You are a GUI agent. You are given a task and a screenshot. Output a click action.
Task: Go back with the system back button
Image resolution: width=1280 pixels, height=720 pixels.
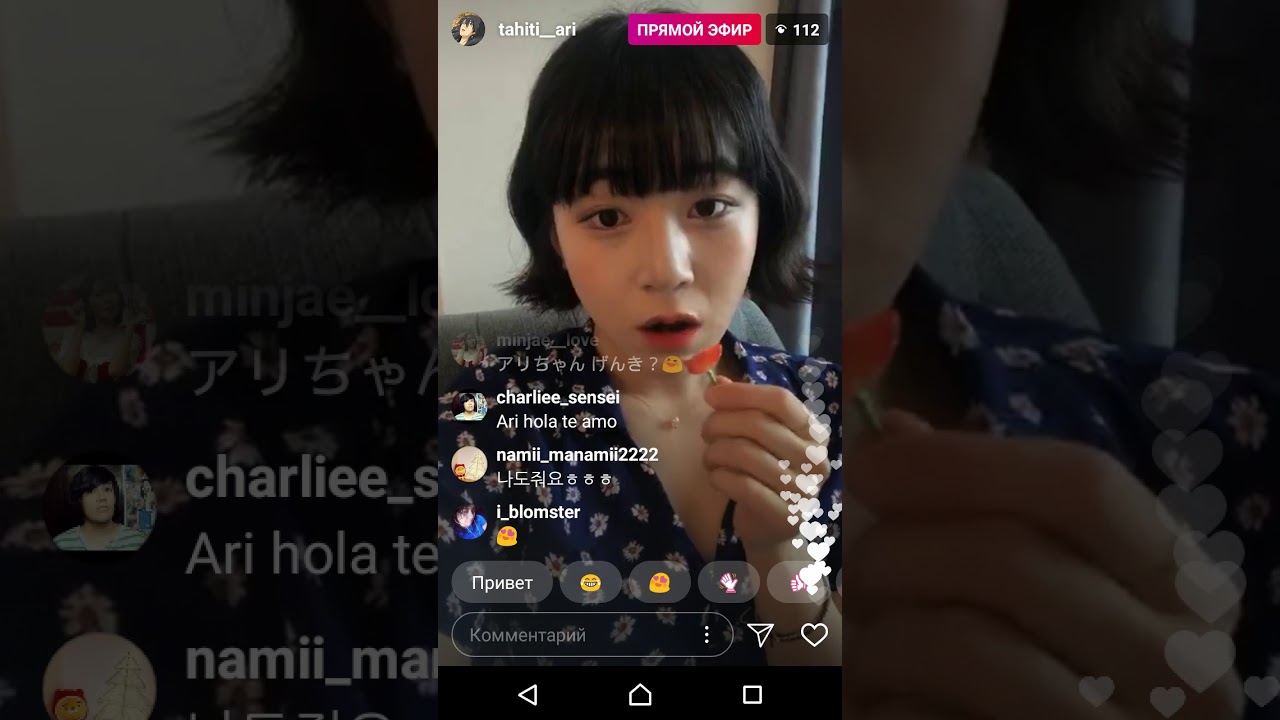click(x=528, y=694)
